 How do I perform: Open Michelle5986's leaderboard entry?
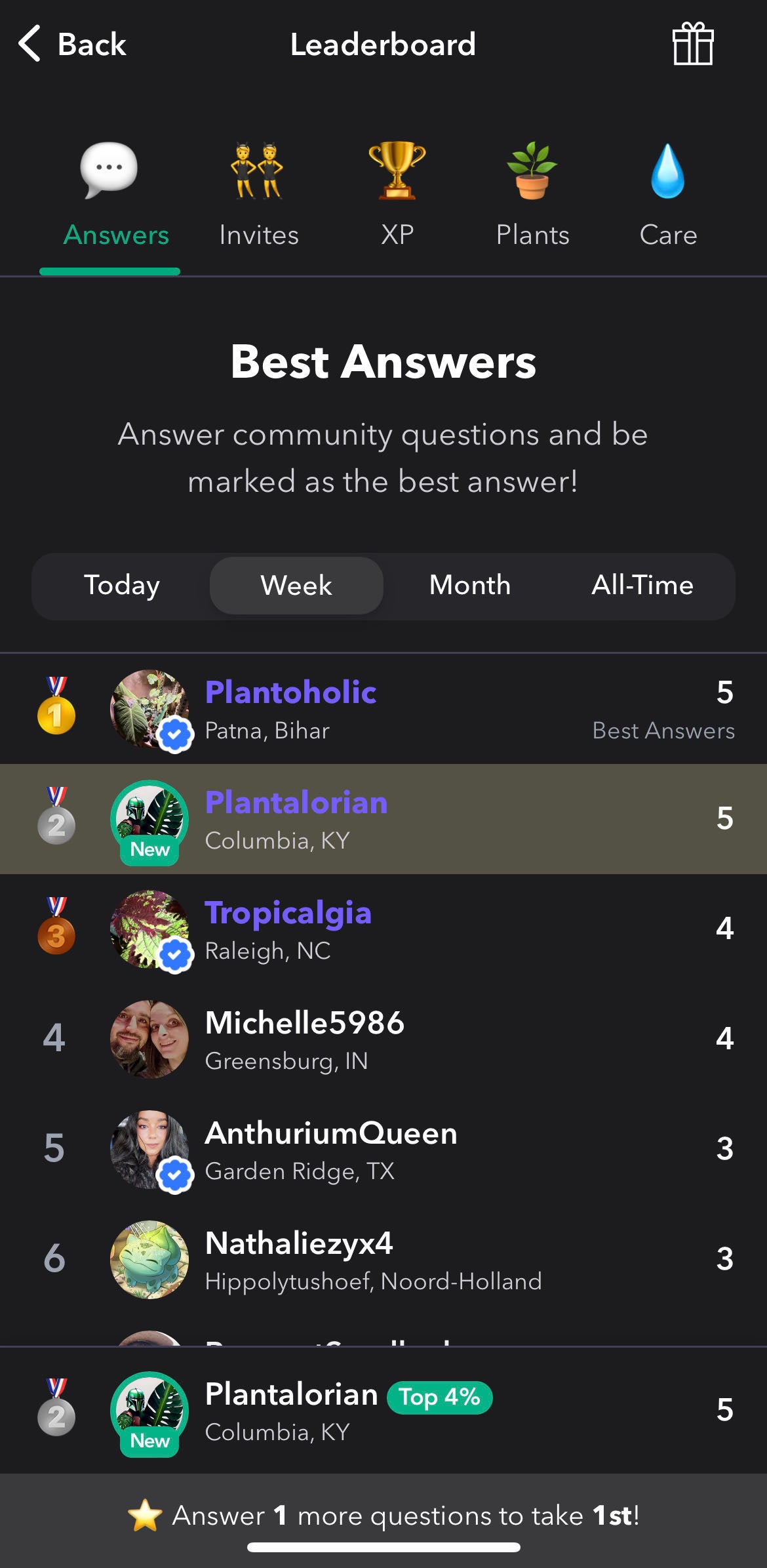[x=383, y=1040]
